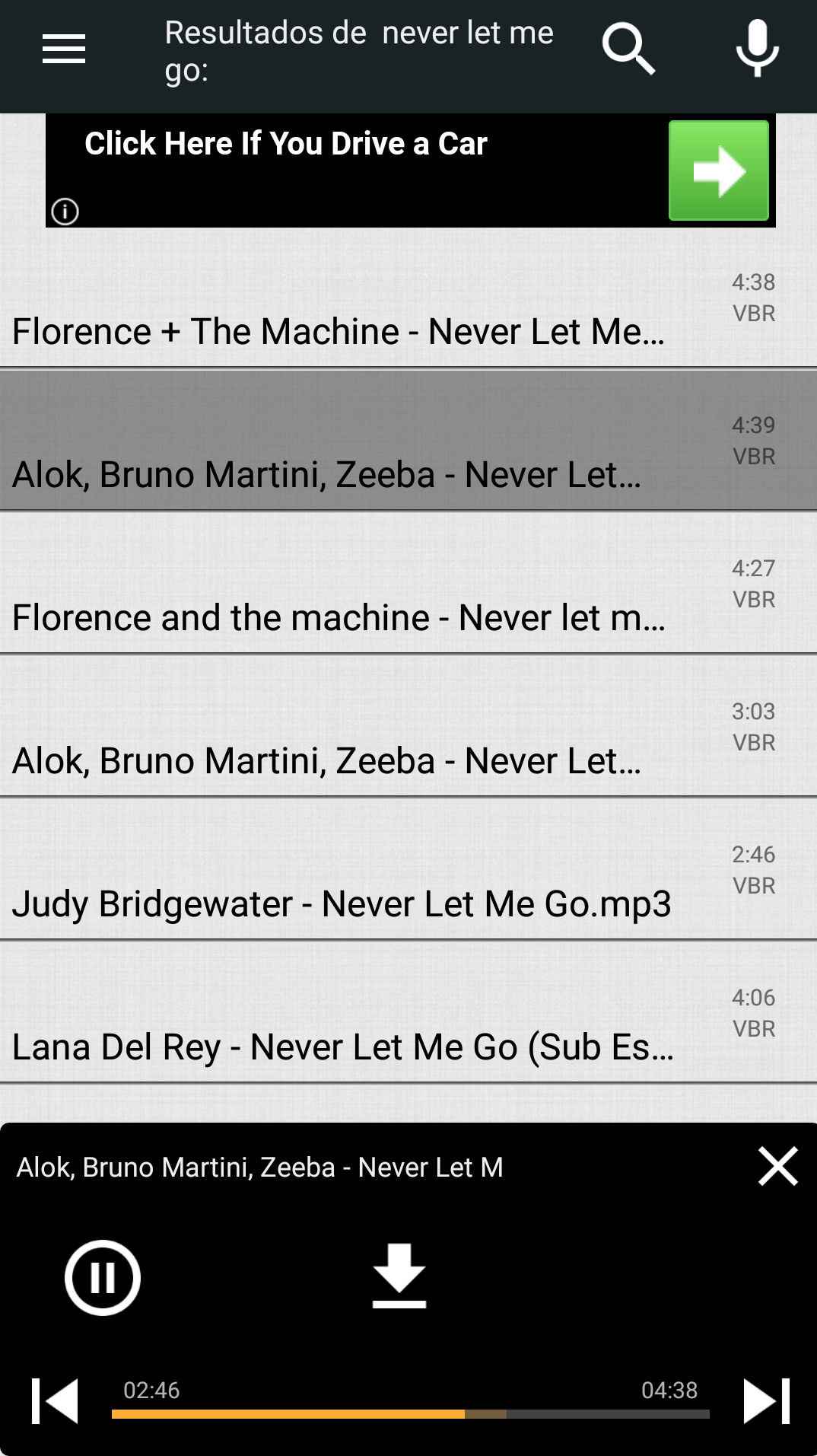Skip to the previous track

coord(55,1400)
